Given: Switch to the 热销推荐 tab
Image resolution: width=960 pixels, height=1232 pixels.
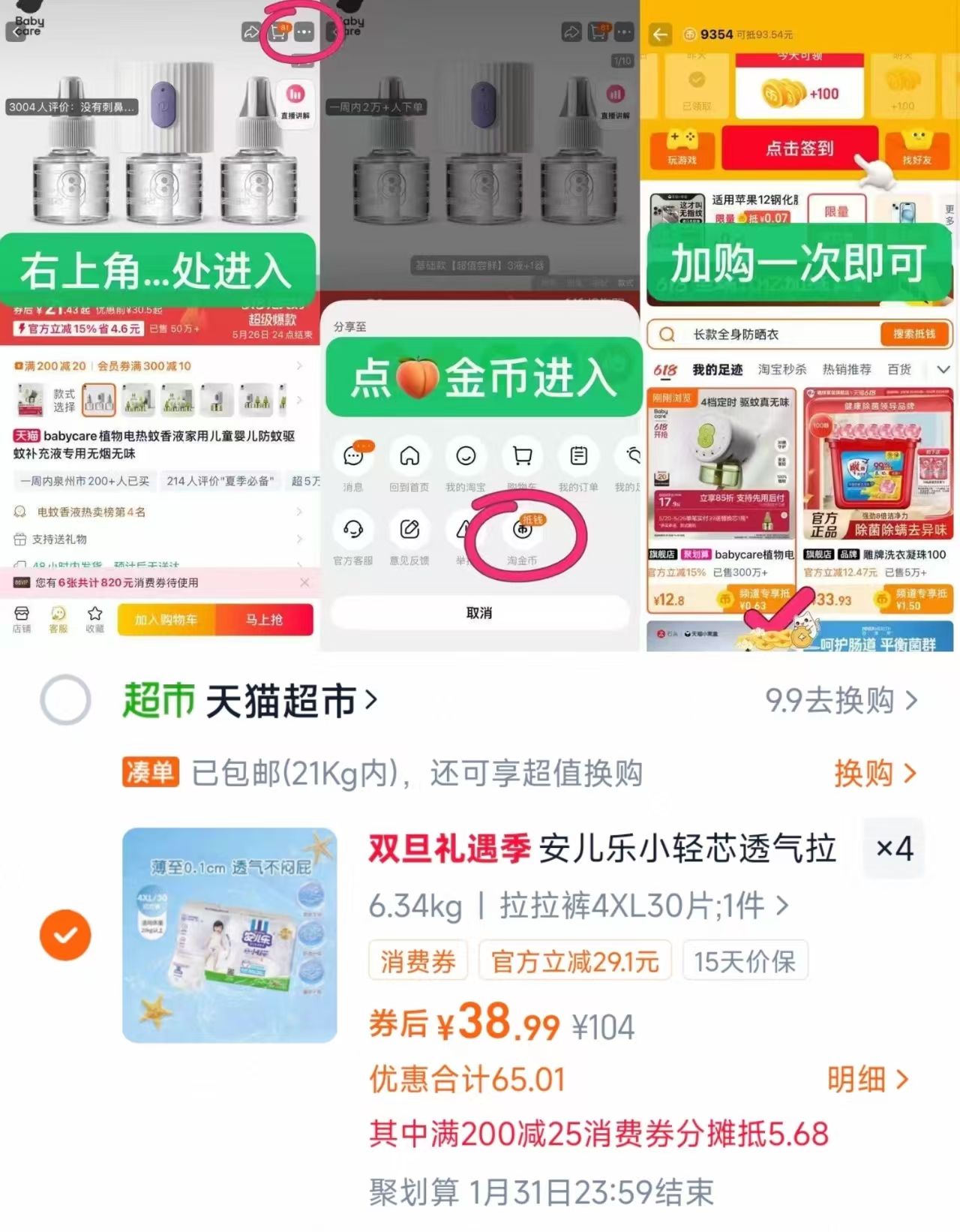Looking at the screenshot, I should [x=849, y=368].
